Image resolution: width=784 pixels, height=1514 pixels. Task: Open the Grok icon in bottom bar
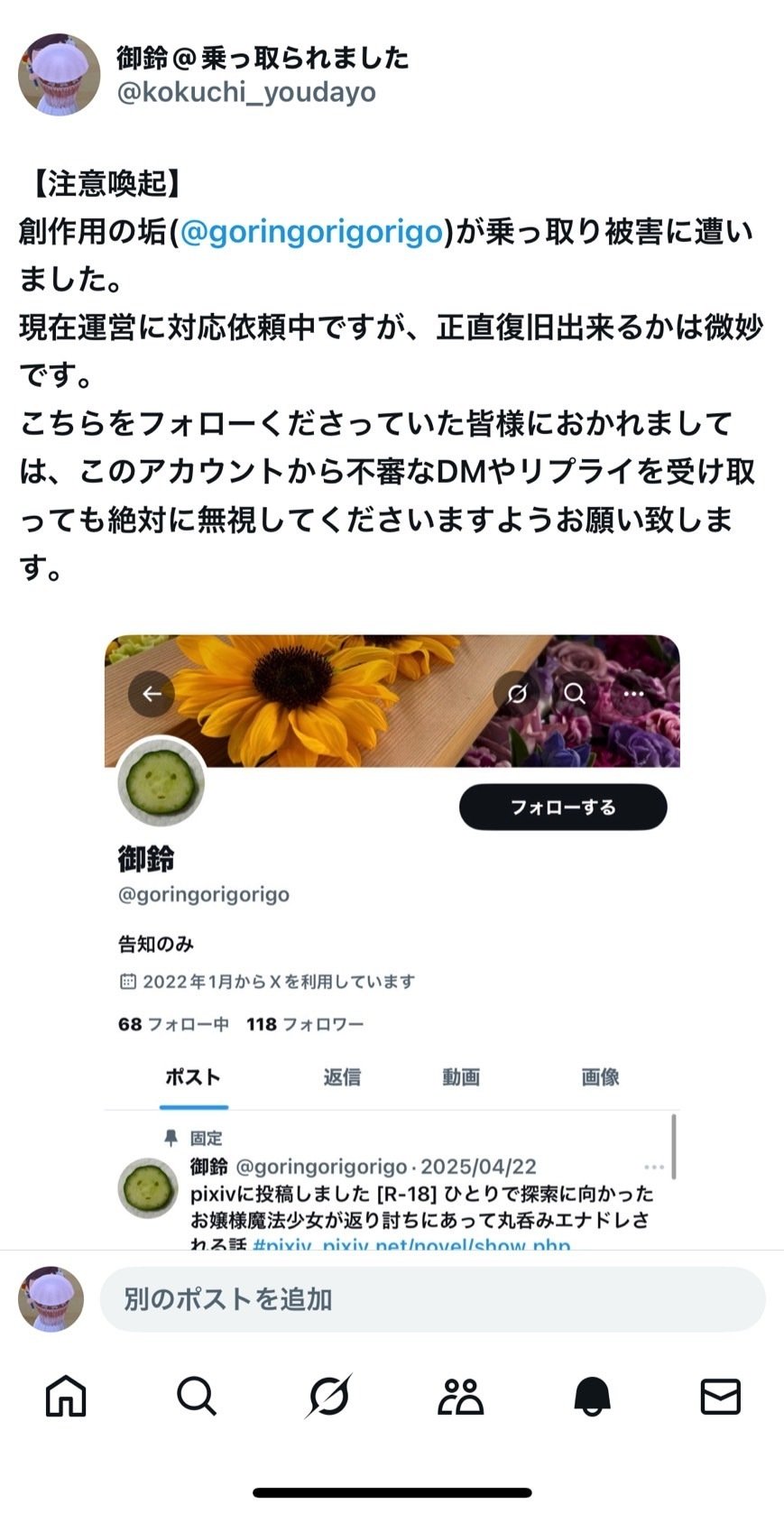coord(327,1397)
